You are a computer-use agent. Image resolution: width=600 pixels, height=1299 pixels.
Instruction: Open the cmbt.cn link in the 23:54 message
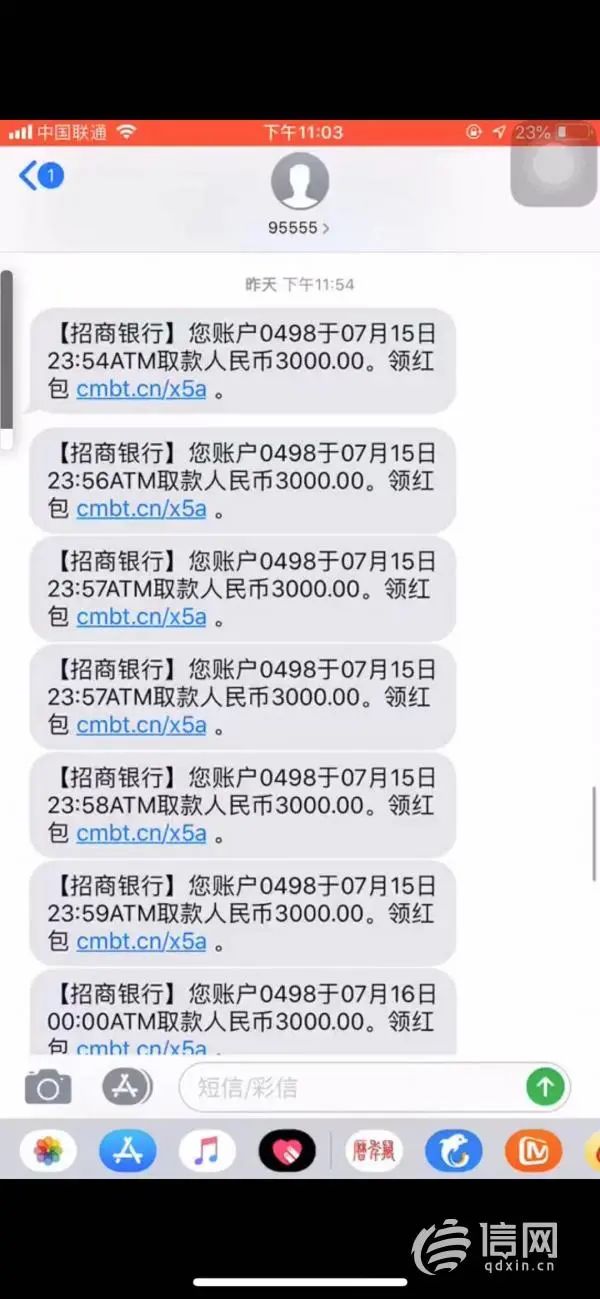pyautogui.click(x=141, y=389)
